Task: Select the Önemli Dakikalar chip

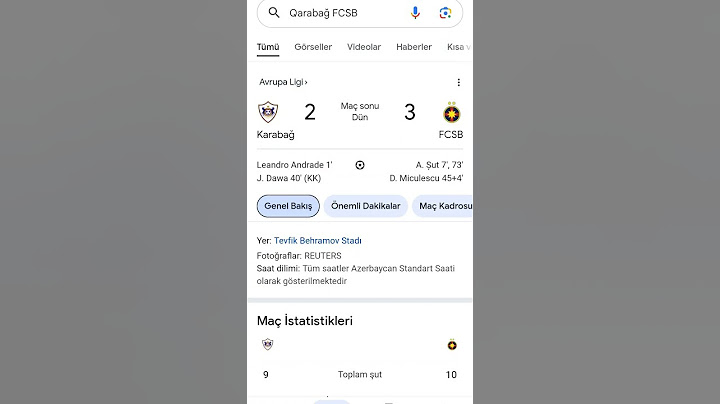Action: pos(365,206)
